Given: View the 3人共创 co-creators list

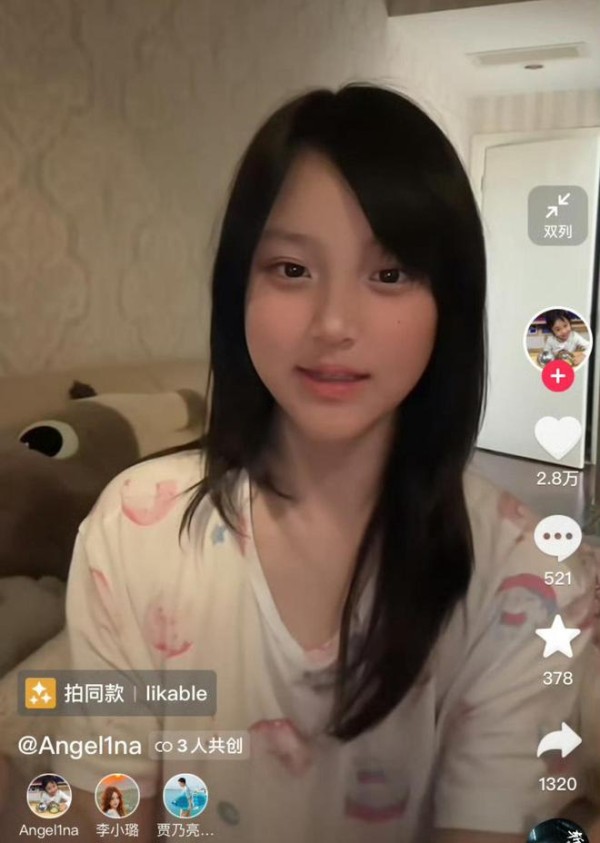Looking at the screenshot, I should click(x=199, y=746).
